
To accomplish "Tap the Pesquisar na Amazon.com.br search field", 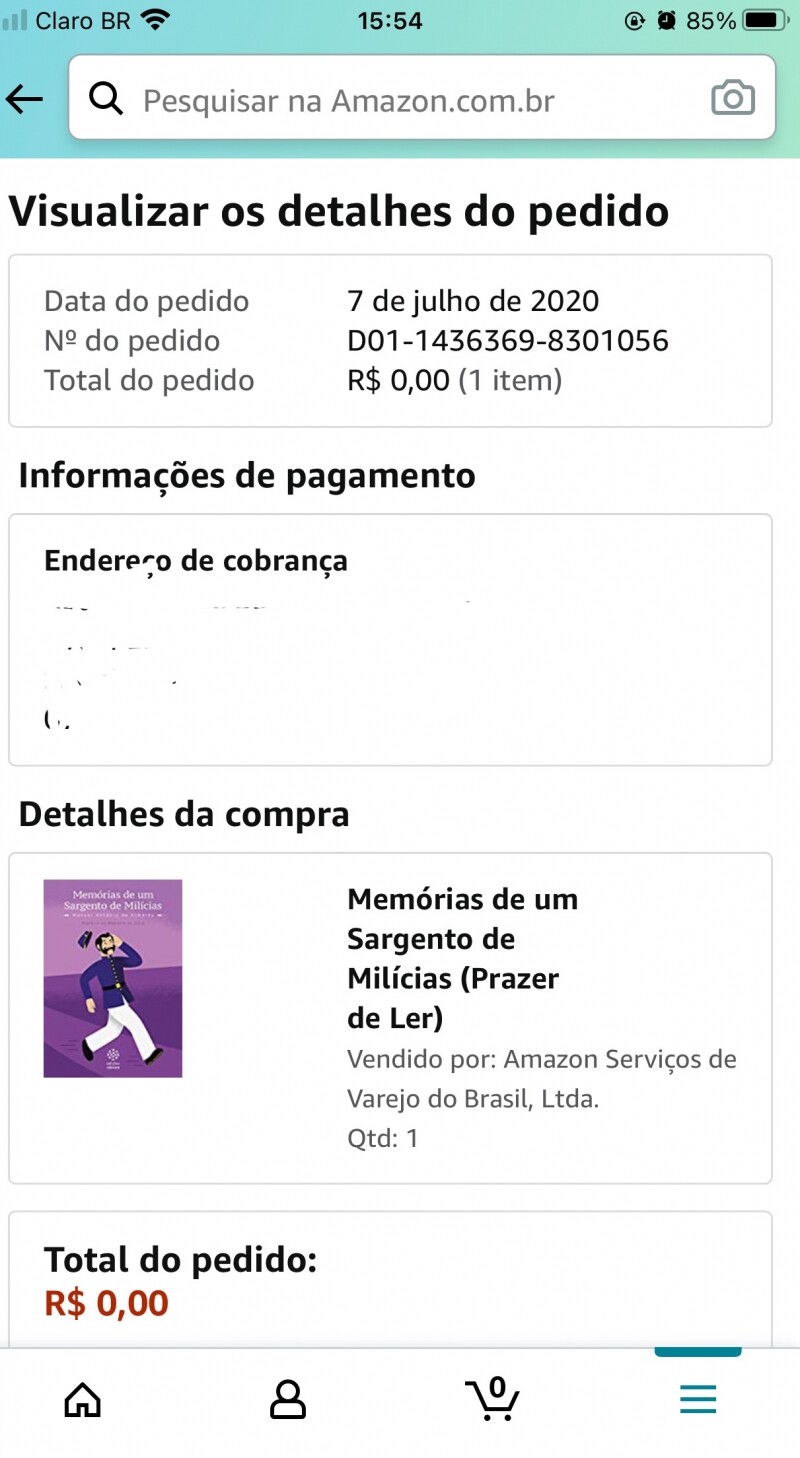I will coord(400,100).
